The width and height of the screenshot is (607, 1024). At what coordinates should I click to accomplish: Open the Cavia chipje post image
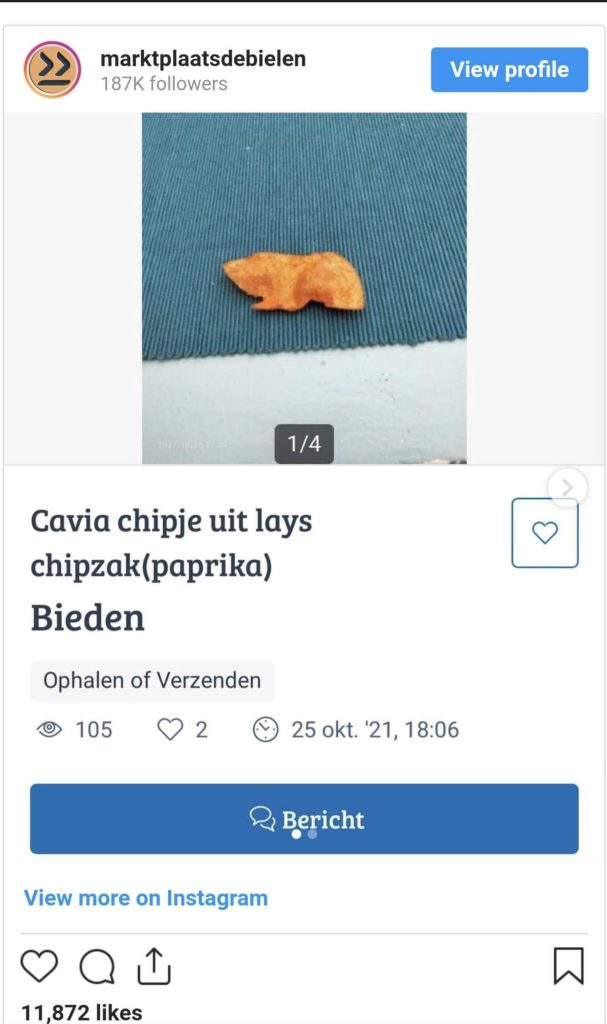[x=304, y=288]
